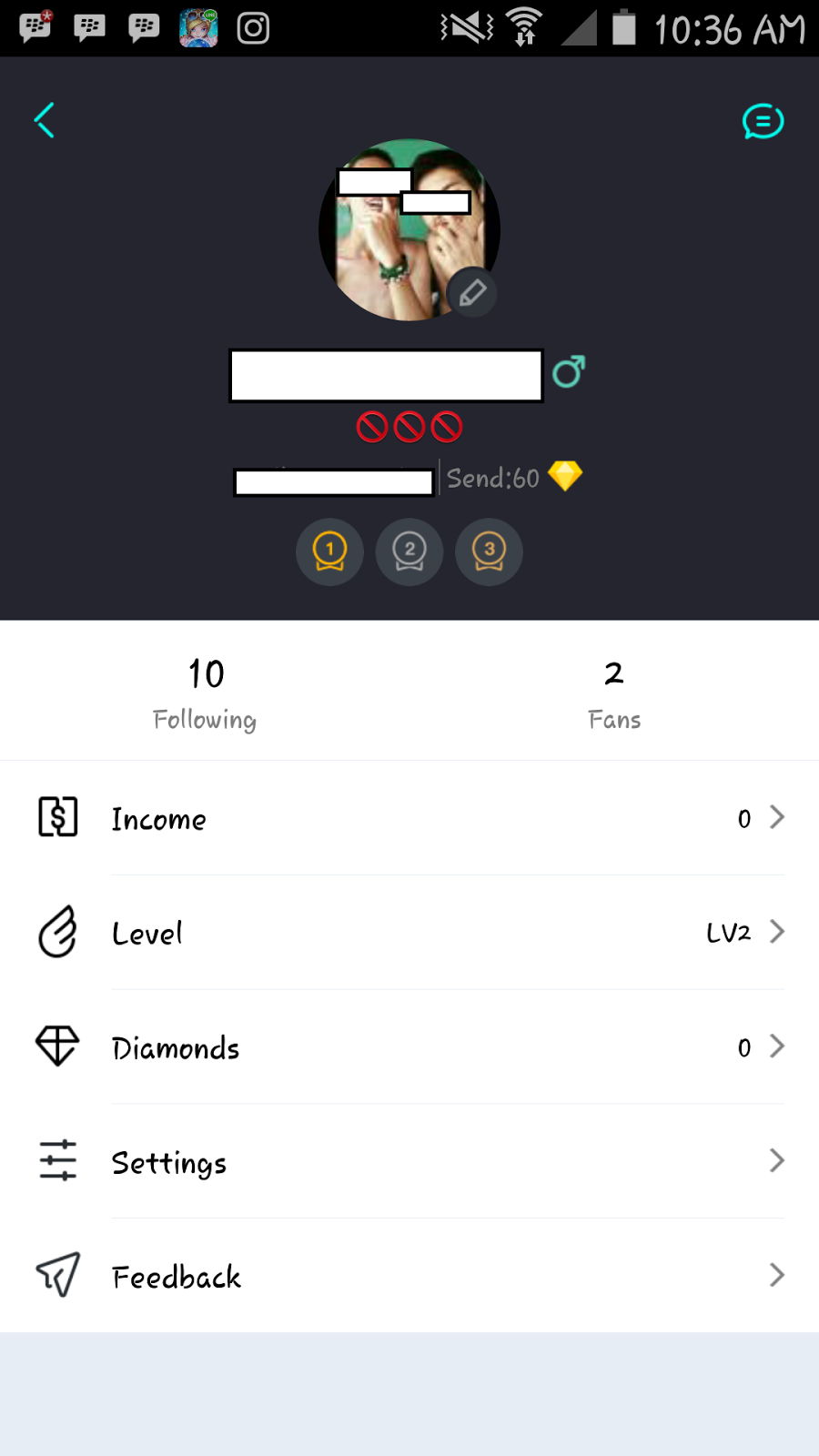Open the Diamonds balance row
This screenshot has height=1456, width=819.
tap(409, 1047)
